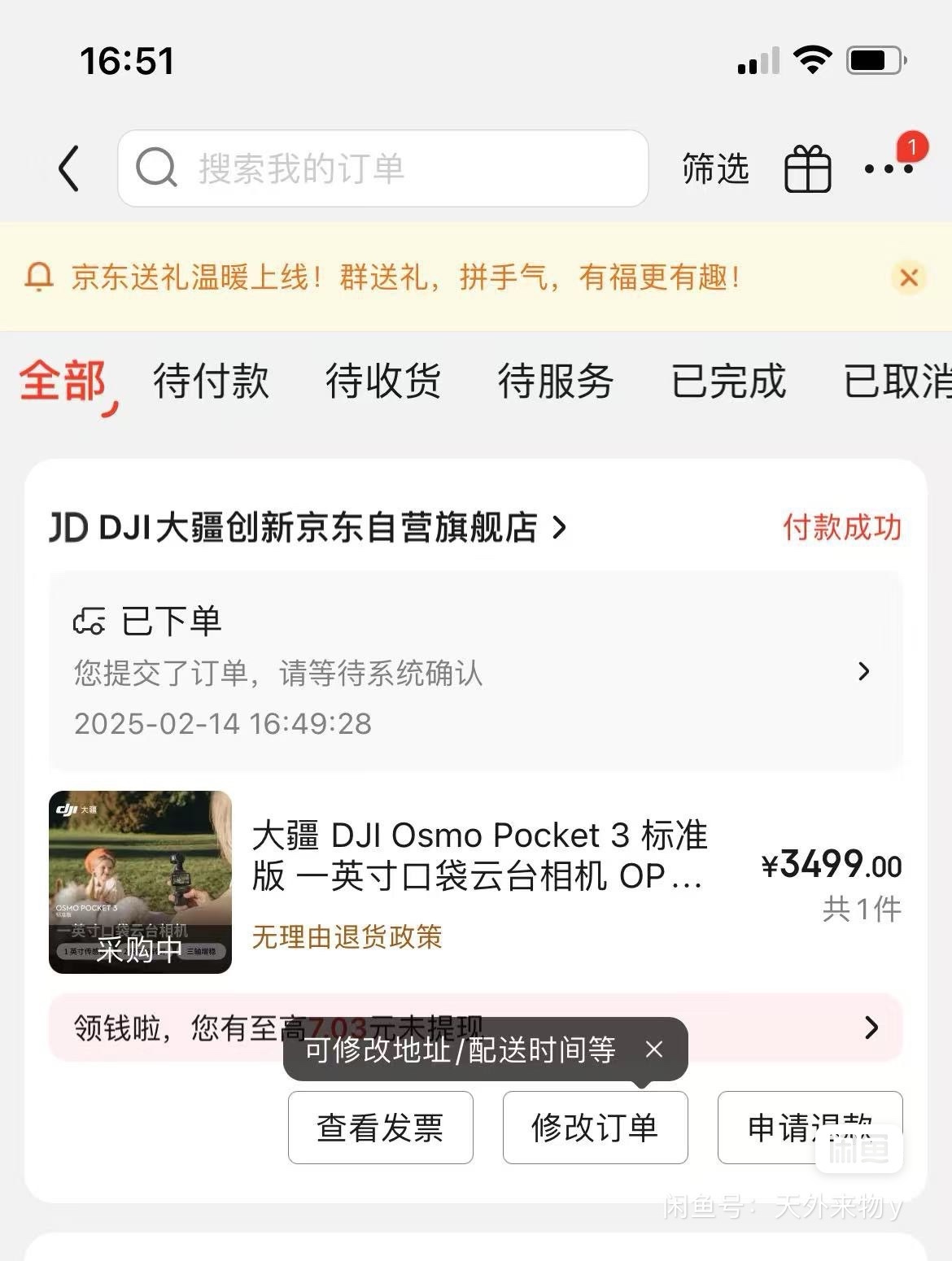This screenshot has width=952, height=1261.
Task: Switch to the 待付款 tab
Action: coord(211,381)
